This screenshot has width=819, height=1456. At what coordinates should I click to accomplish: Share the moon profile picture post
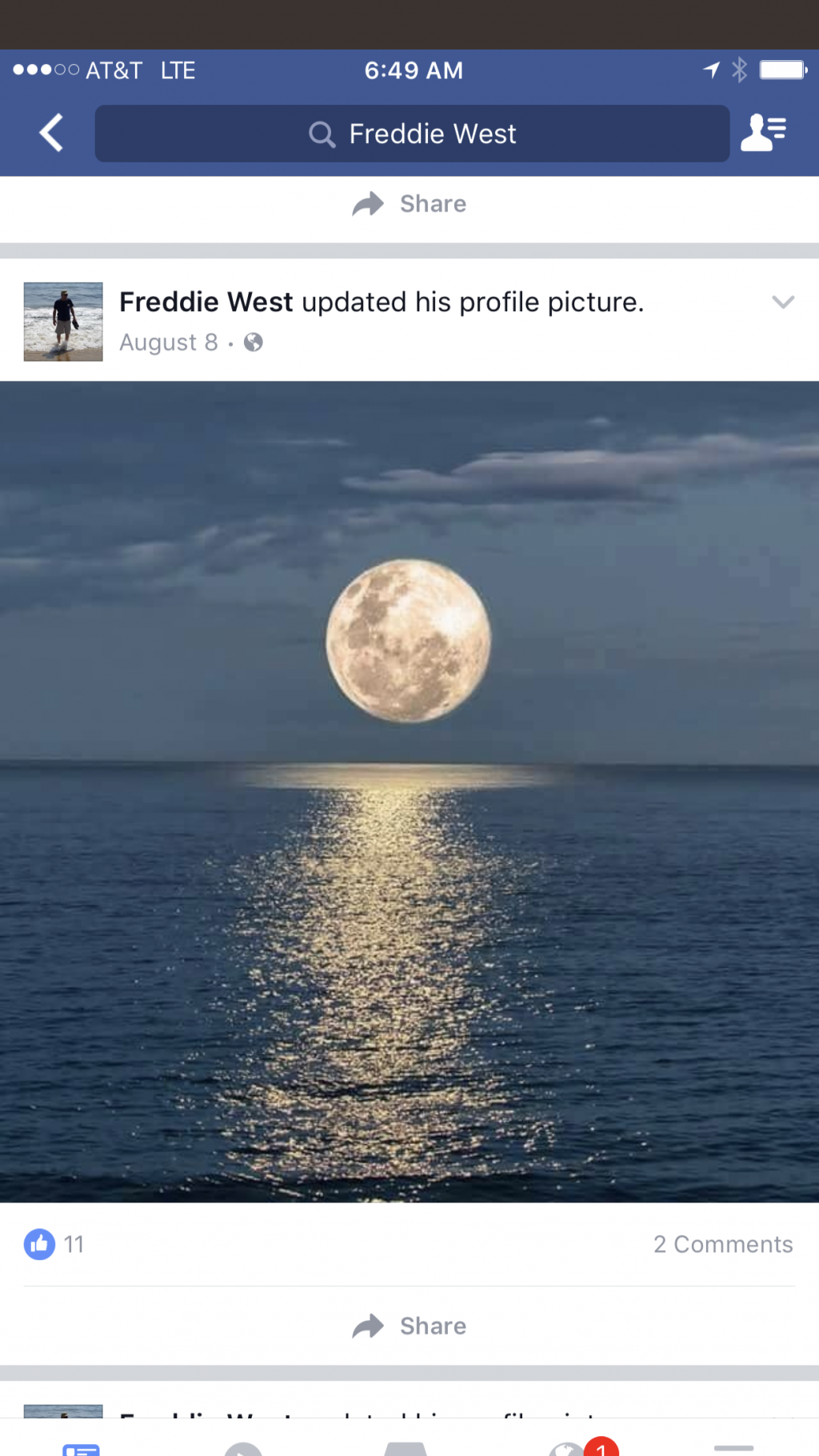point(409,1326)
